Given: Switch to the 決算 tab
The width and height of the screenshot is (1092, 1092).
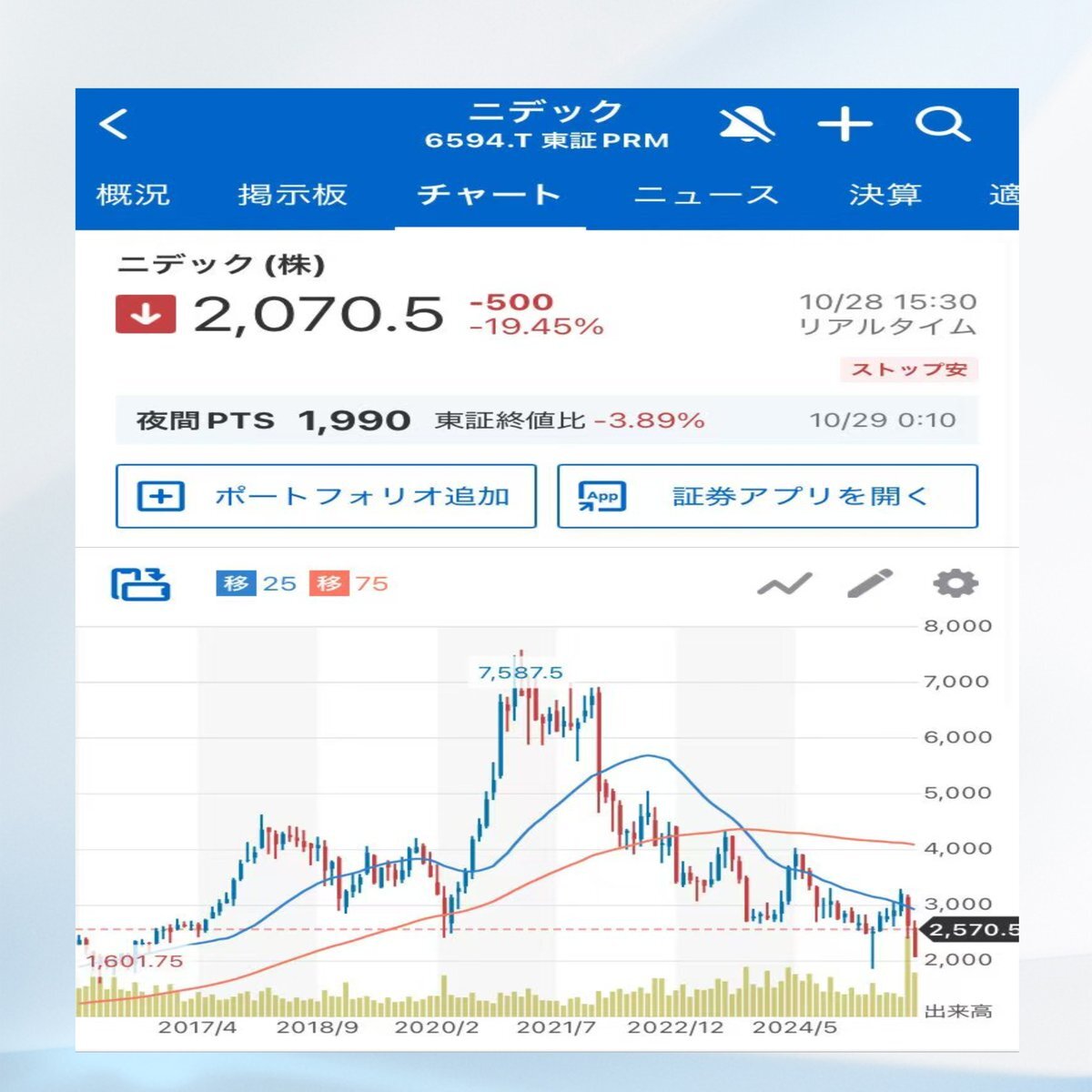Looking at the screenshot, I should (885, 195).
